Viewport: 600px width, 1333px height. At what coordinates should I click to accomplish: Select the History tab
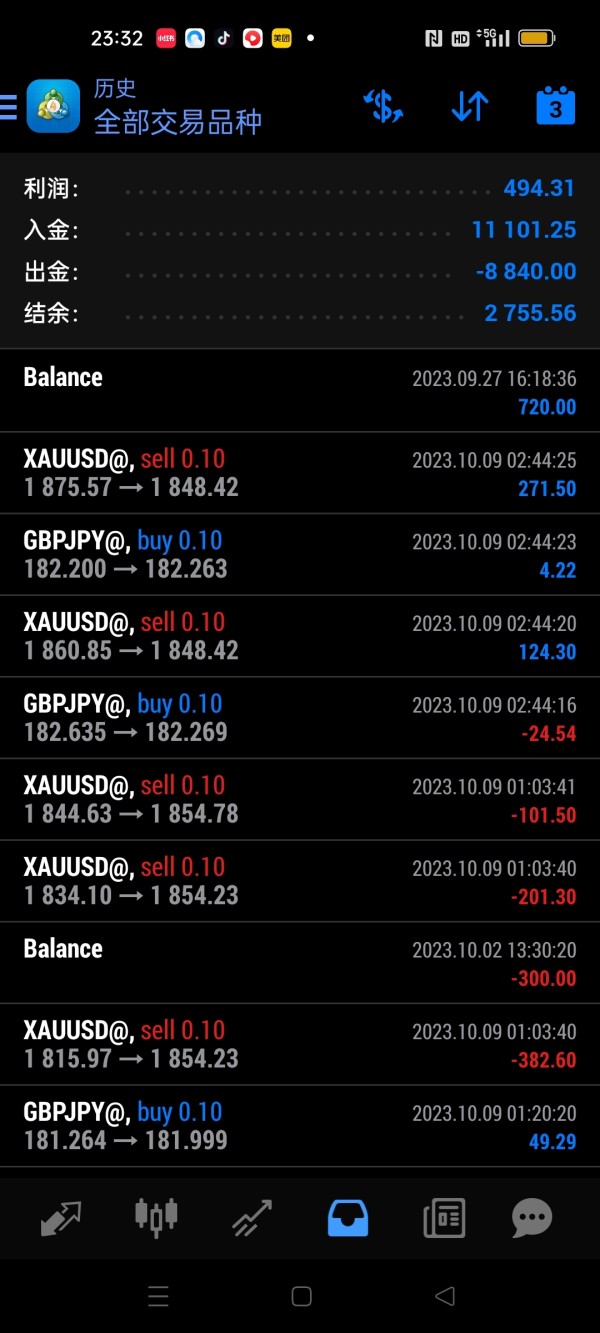click(x=348, y=1217)
